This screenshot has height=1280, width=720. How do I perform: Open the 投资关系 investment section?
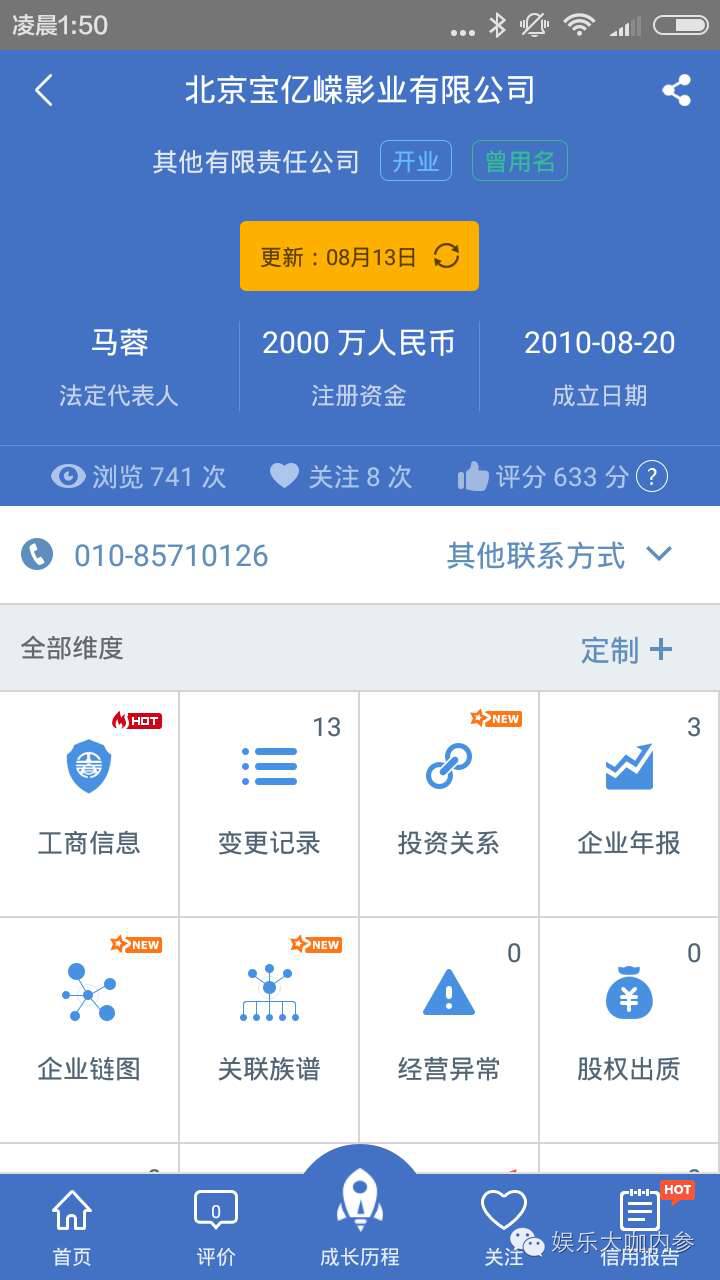pos(449,803)
